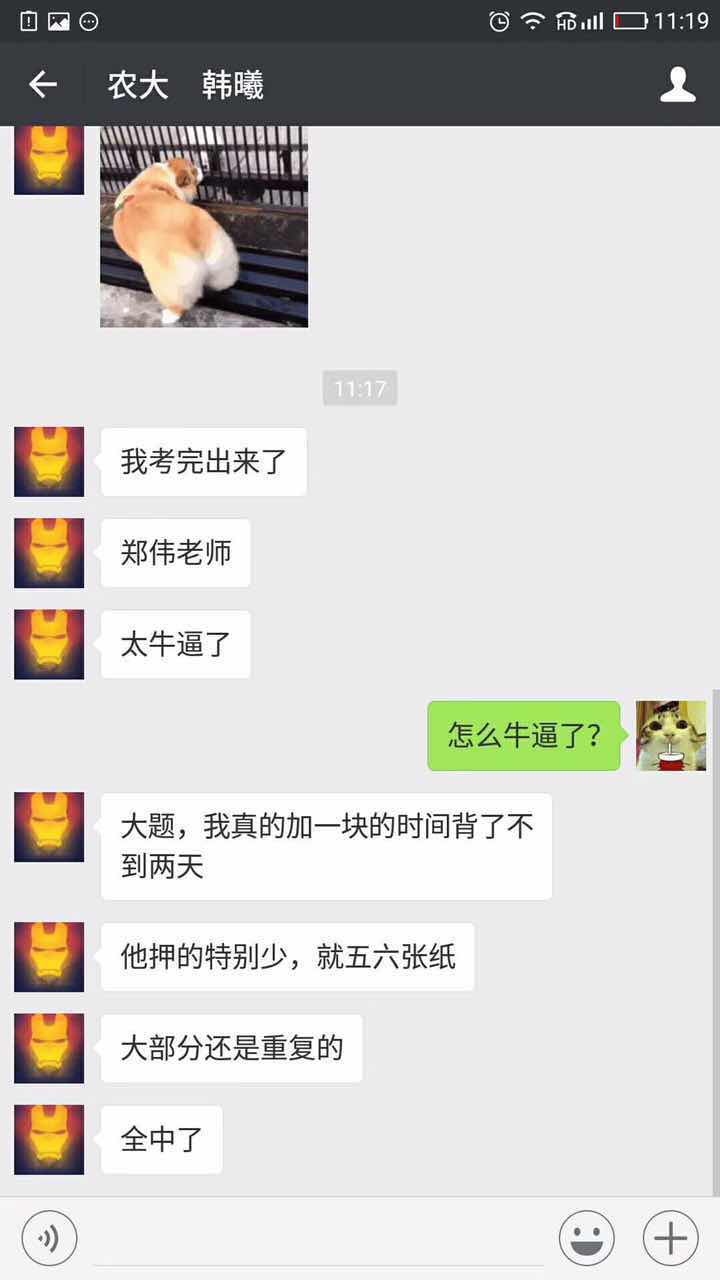Tap Iron Man avatar beside 我考完出来了

[49, 462]
